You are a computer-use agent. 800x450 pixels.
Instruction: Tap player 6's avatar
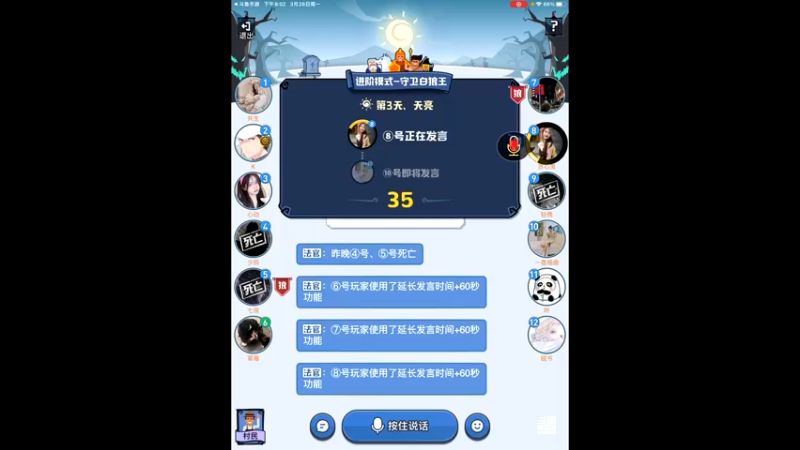tap(253, 335)
